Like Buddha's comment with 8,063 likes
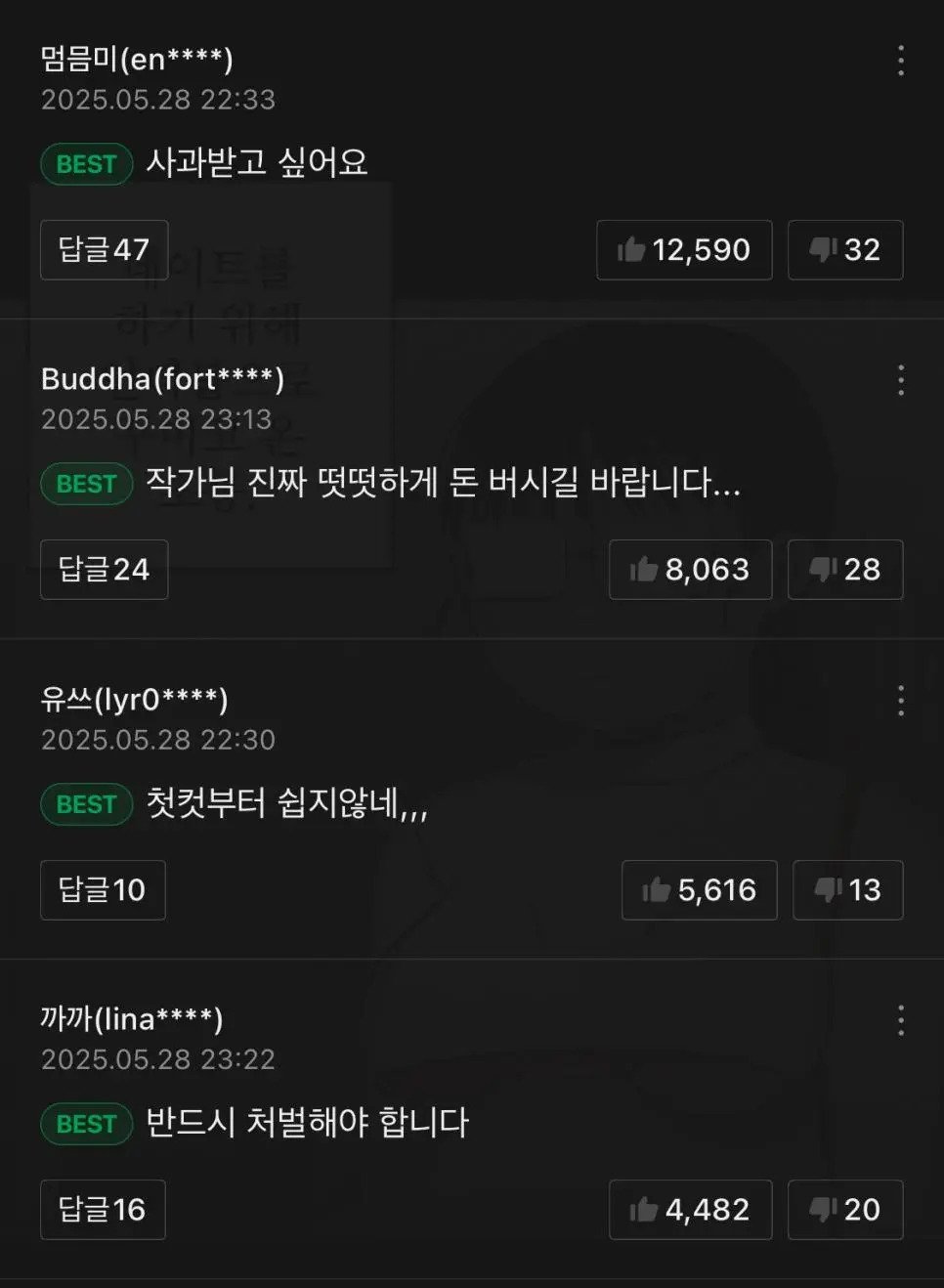This screenshot has height=1288, width=944. coord(690,570)
